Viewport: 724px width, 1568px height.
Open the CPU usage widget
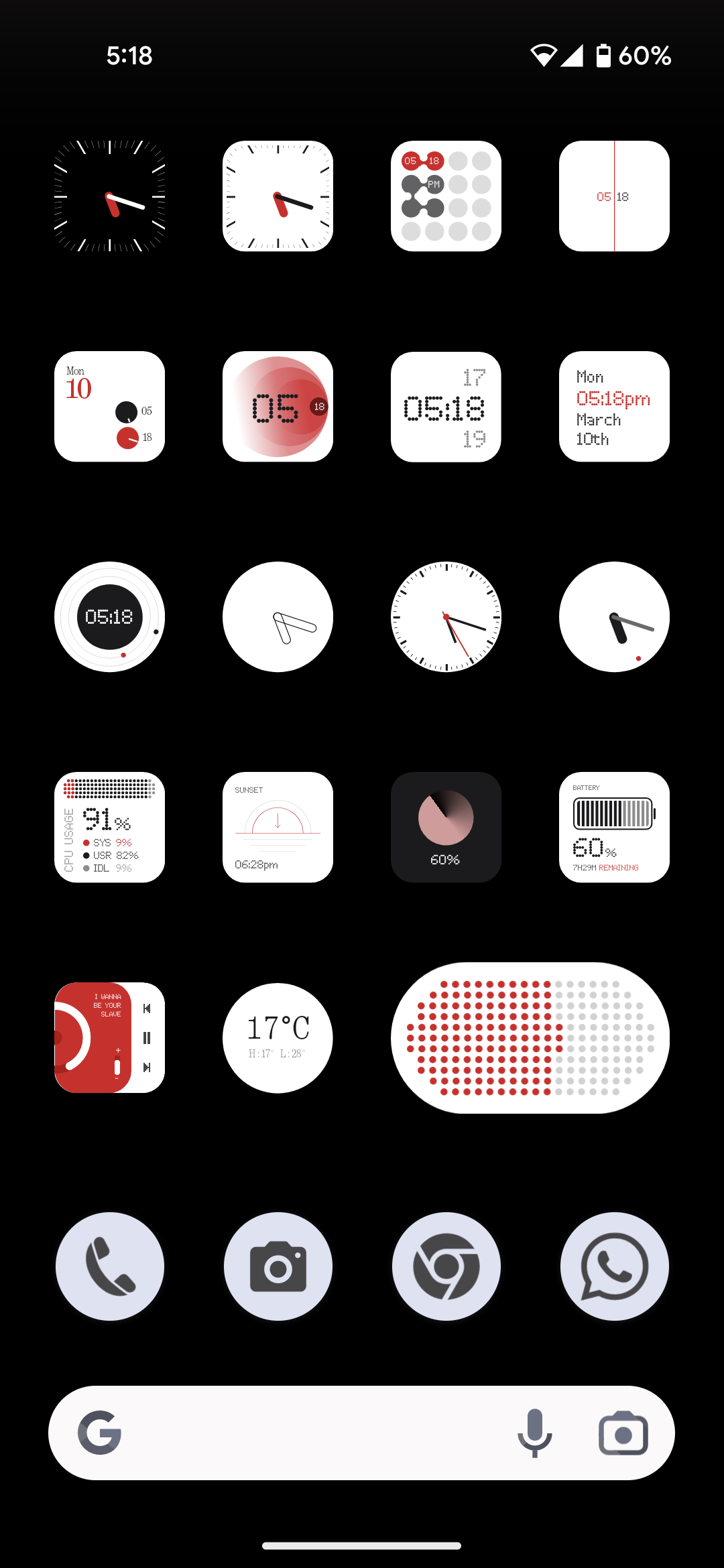coord(109,827)
